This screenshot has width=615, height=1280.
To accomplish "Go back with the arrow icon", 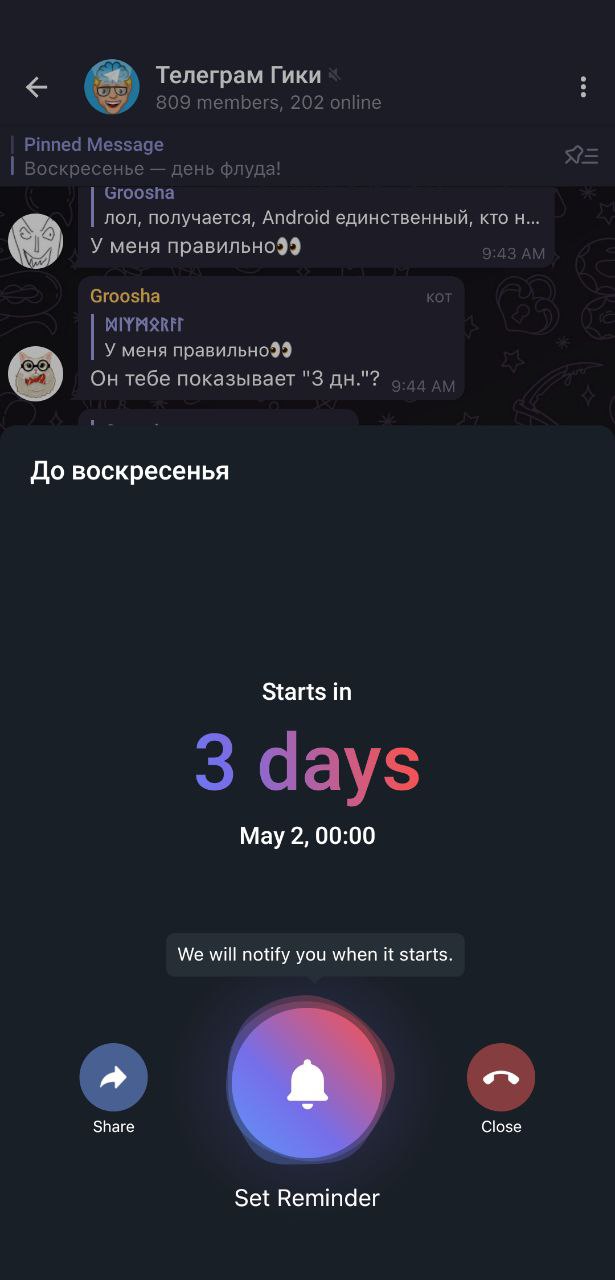I will coord(37,87).
